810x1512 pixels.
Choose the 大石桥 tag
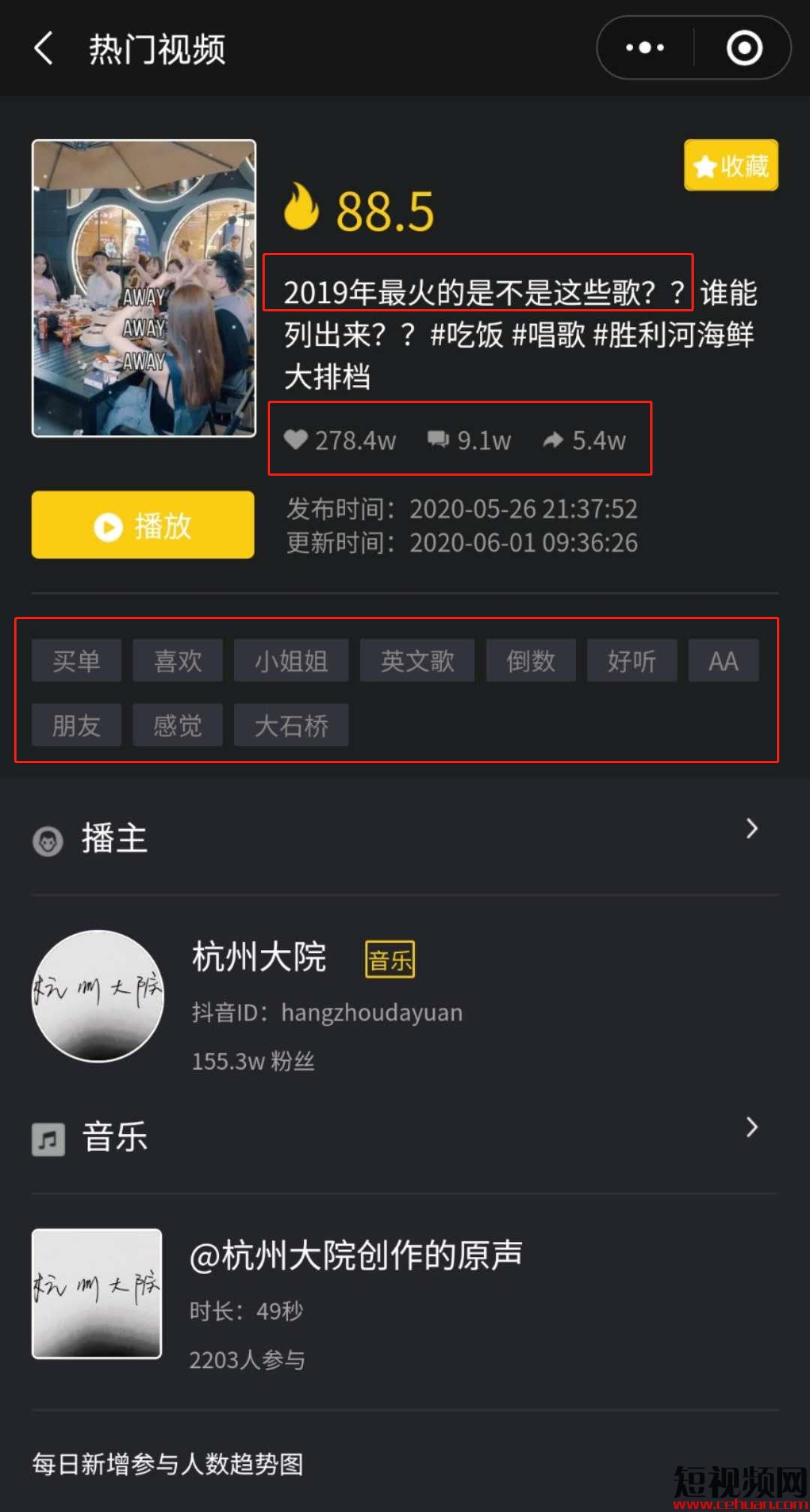click(291, 726)
